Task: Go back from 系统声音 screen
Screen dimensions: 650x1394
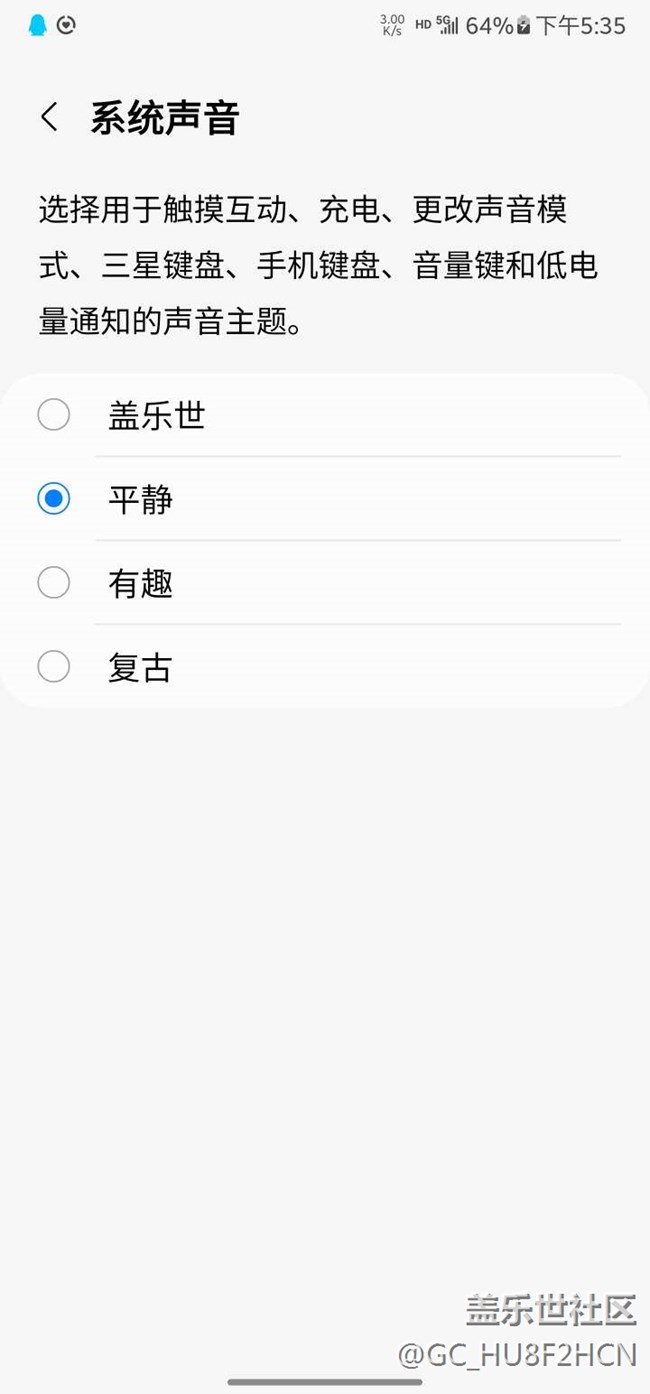Action: pos(49,117)
